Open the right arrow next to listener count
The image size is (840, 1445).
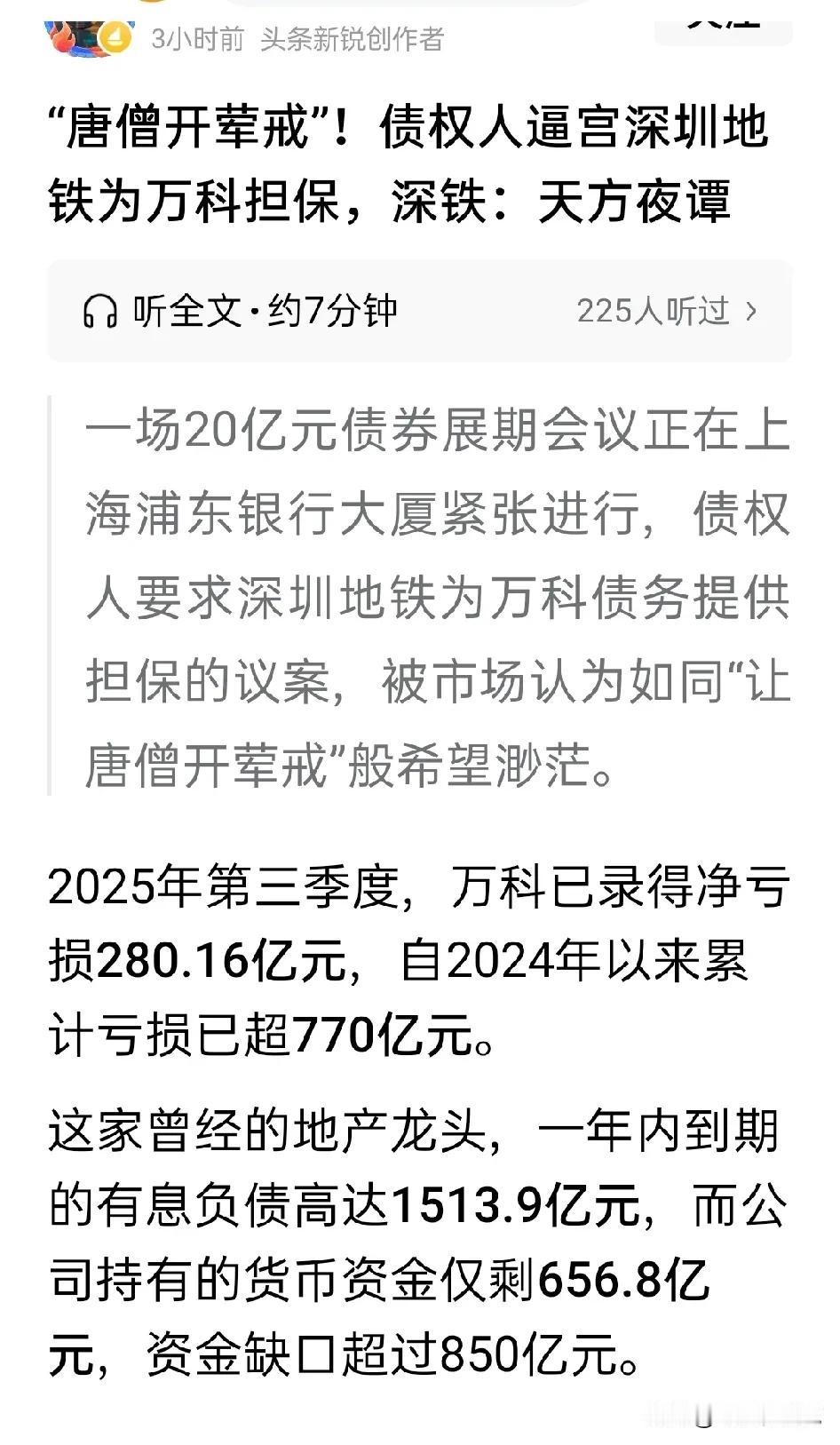750,311
